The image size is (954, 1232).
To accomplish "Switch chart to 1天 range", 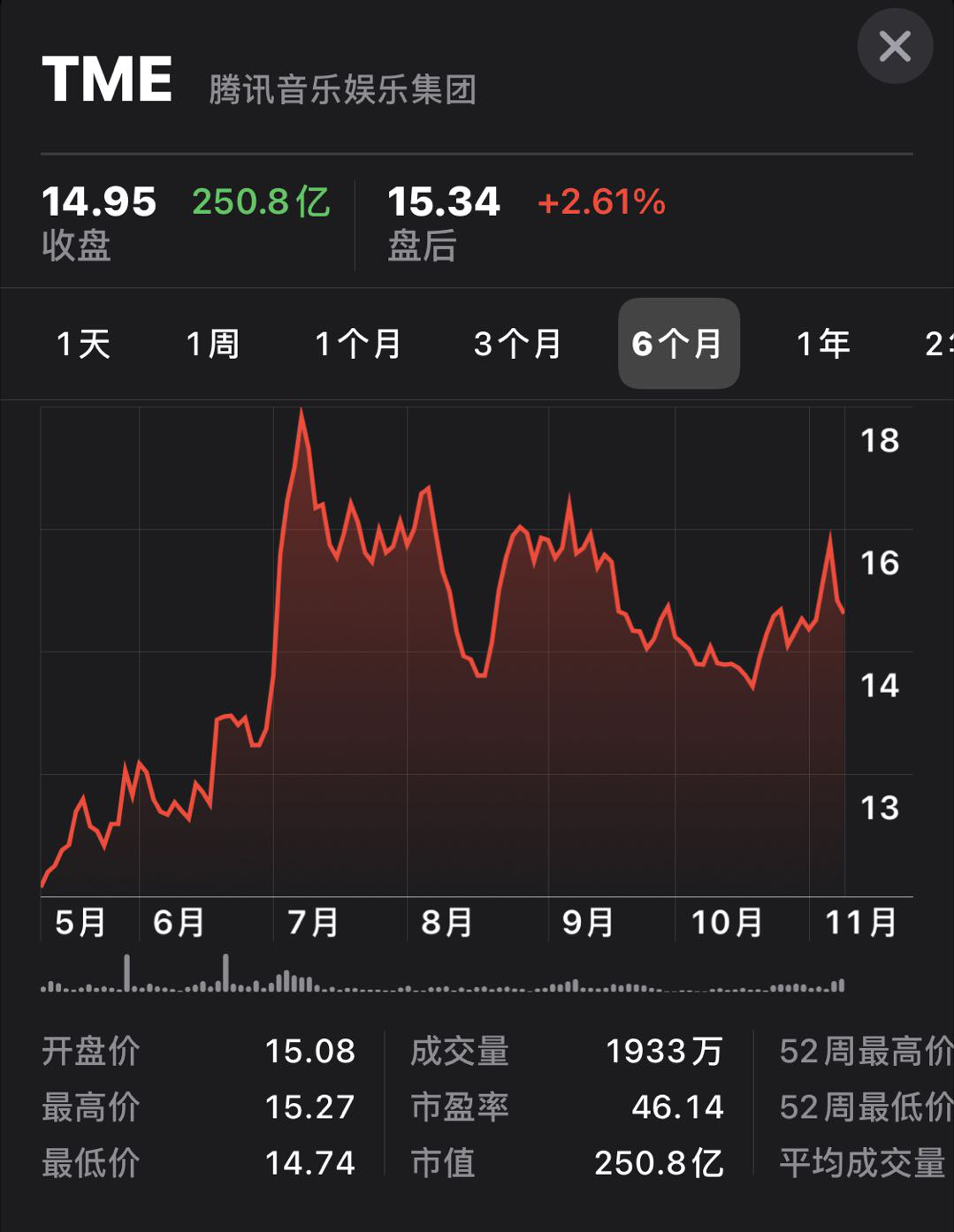I will tap(83, 344).
